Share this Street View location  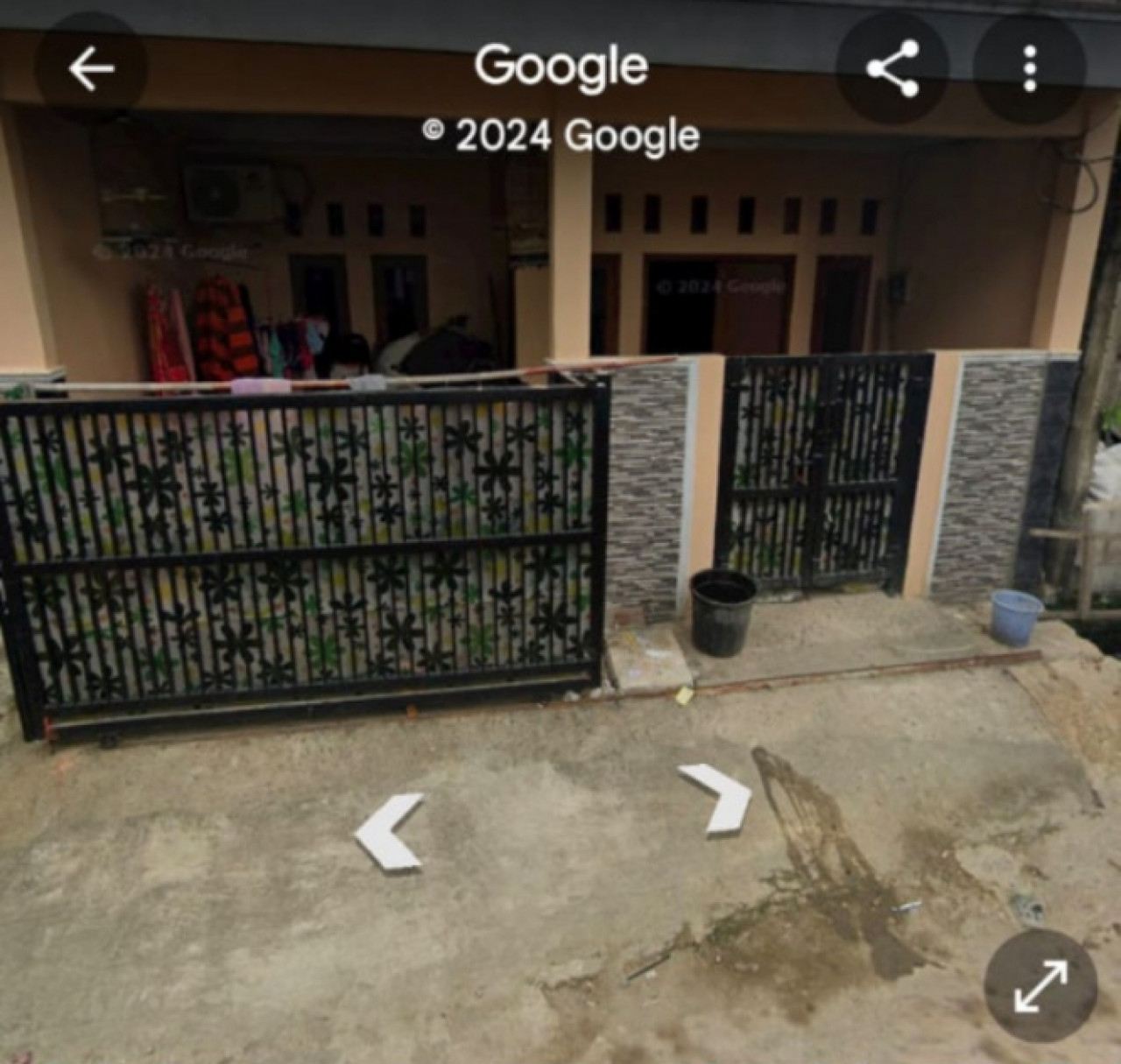[892, 68]
